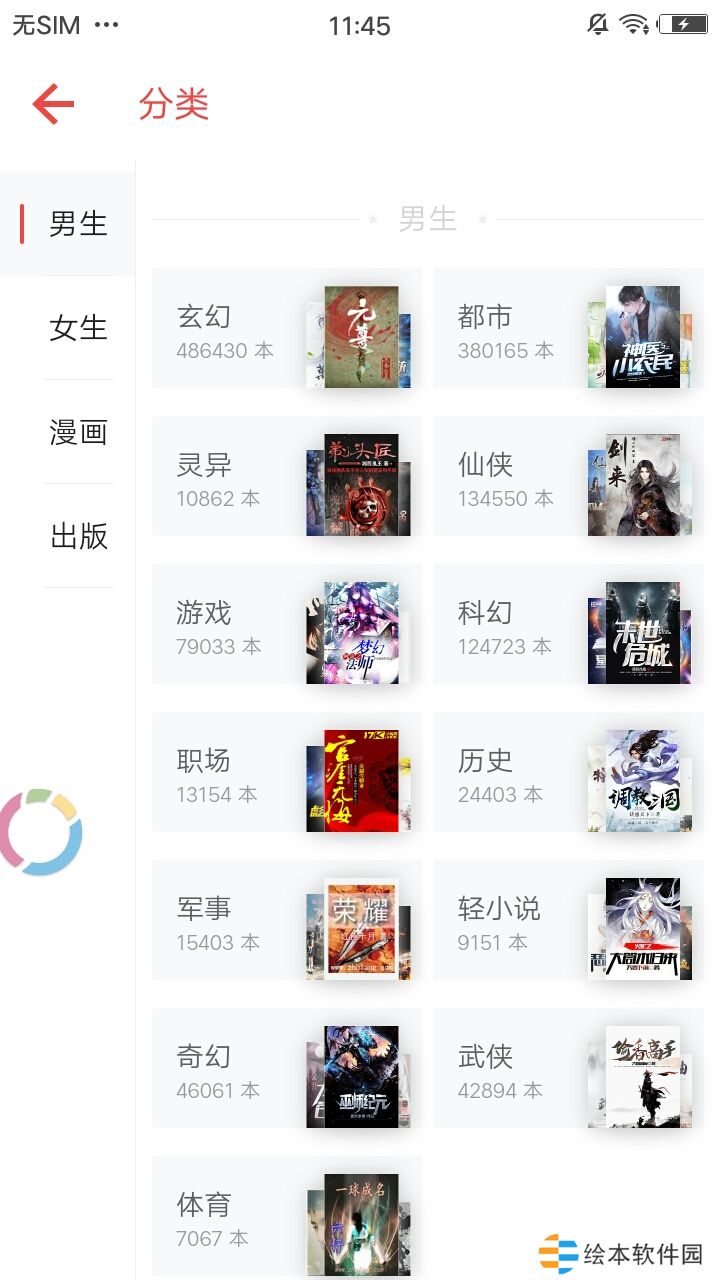Open the 都市 book category
This screenshot has width=720, height=1280.
pyautogui.click(x=568, y=328)
